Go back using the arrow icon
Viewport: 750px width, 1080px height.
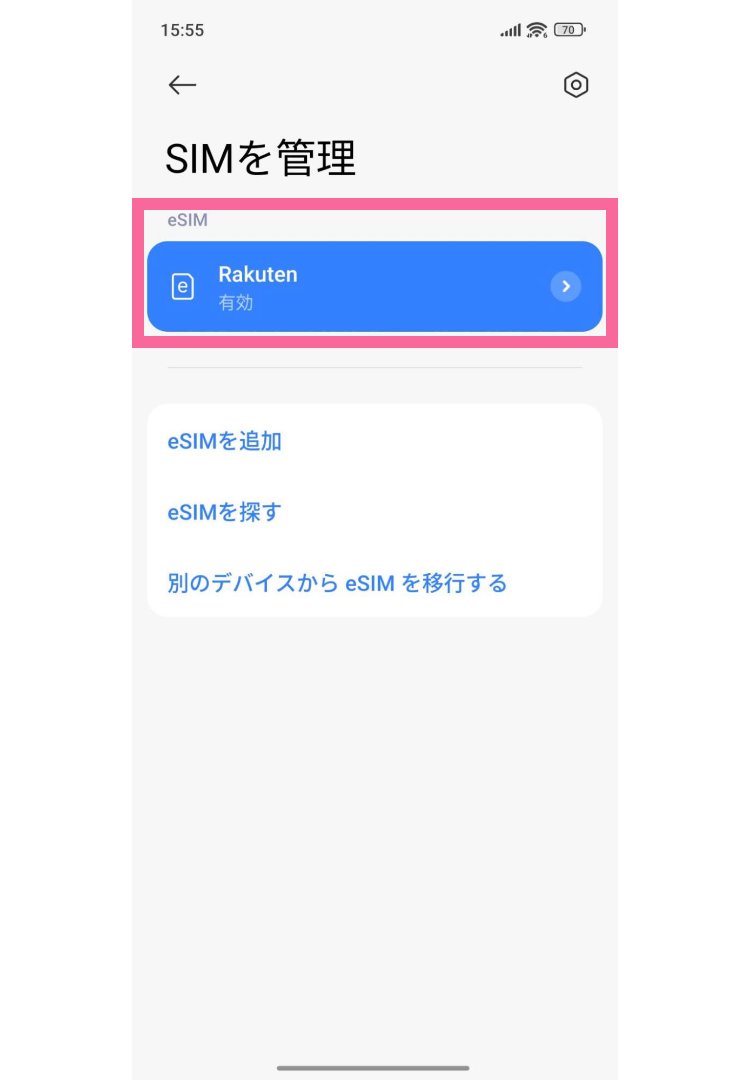tap(182, 86)
